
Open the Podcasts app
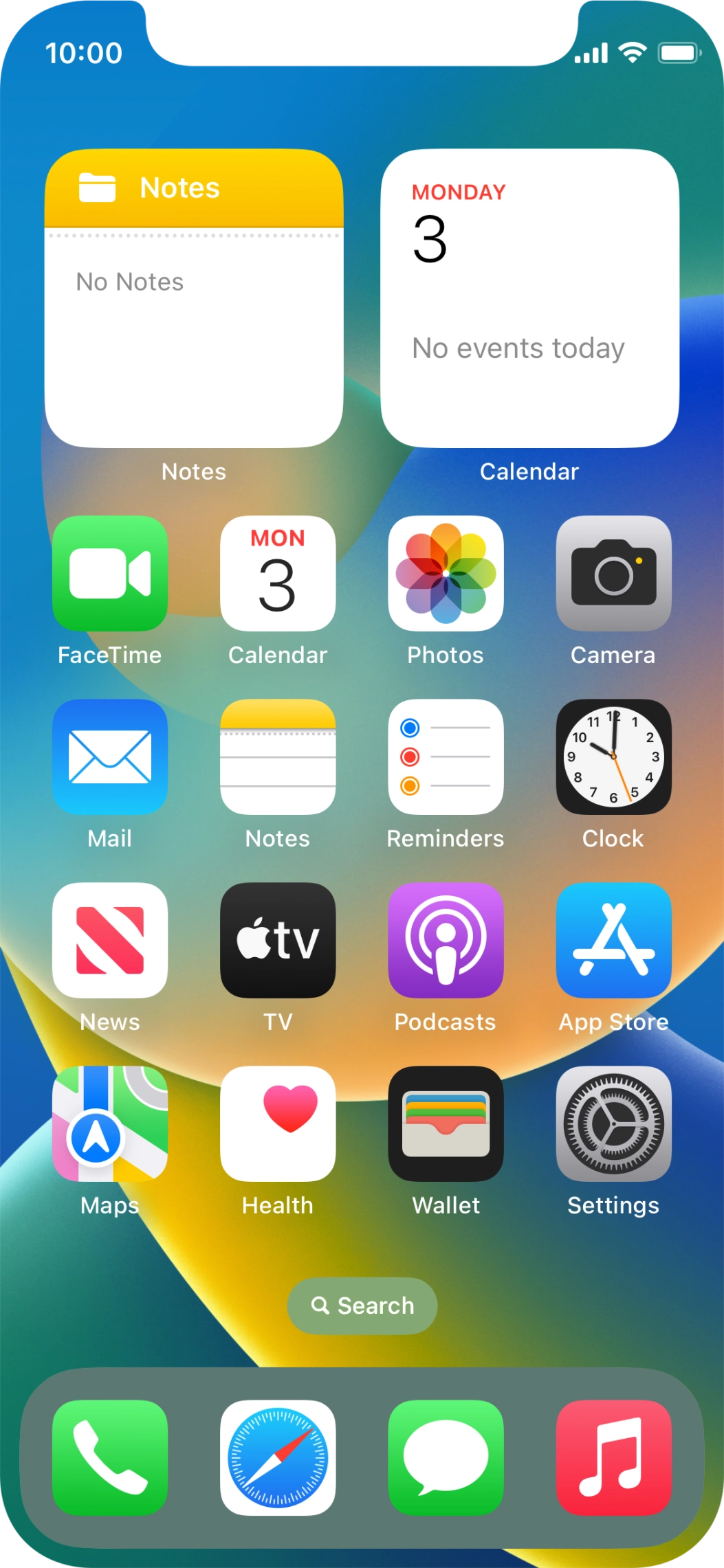pos(446,940)
